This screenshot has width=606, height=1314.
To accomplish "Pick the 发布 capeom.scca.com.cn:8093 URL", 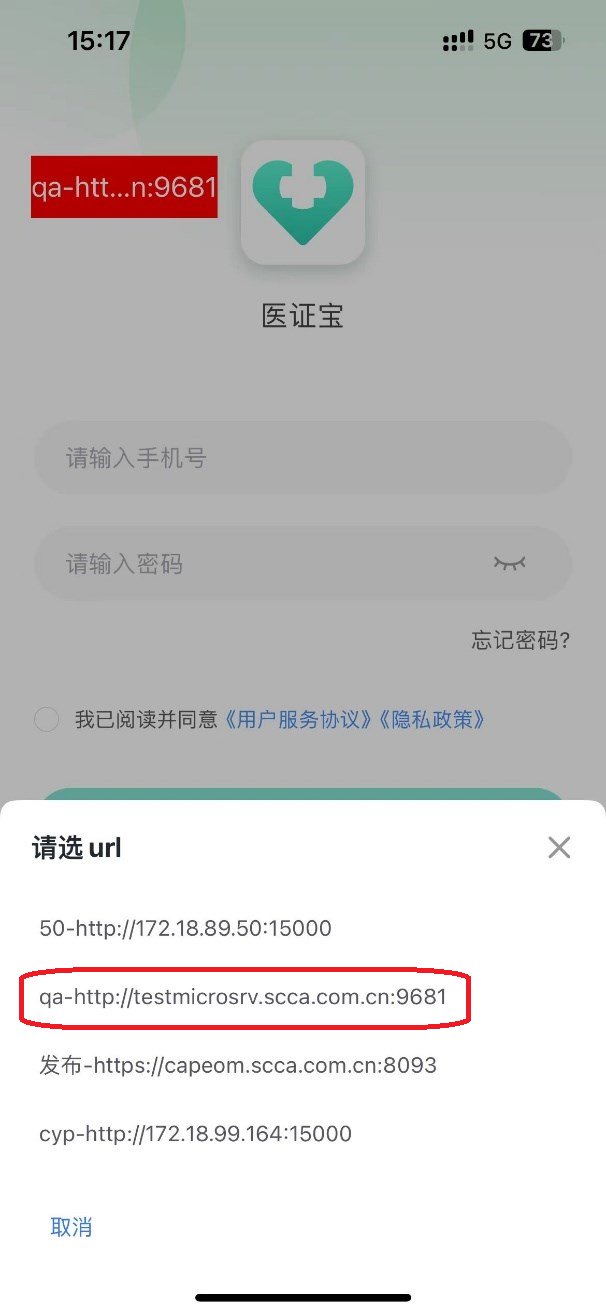I will point(238,1065).
